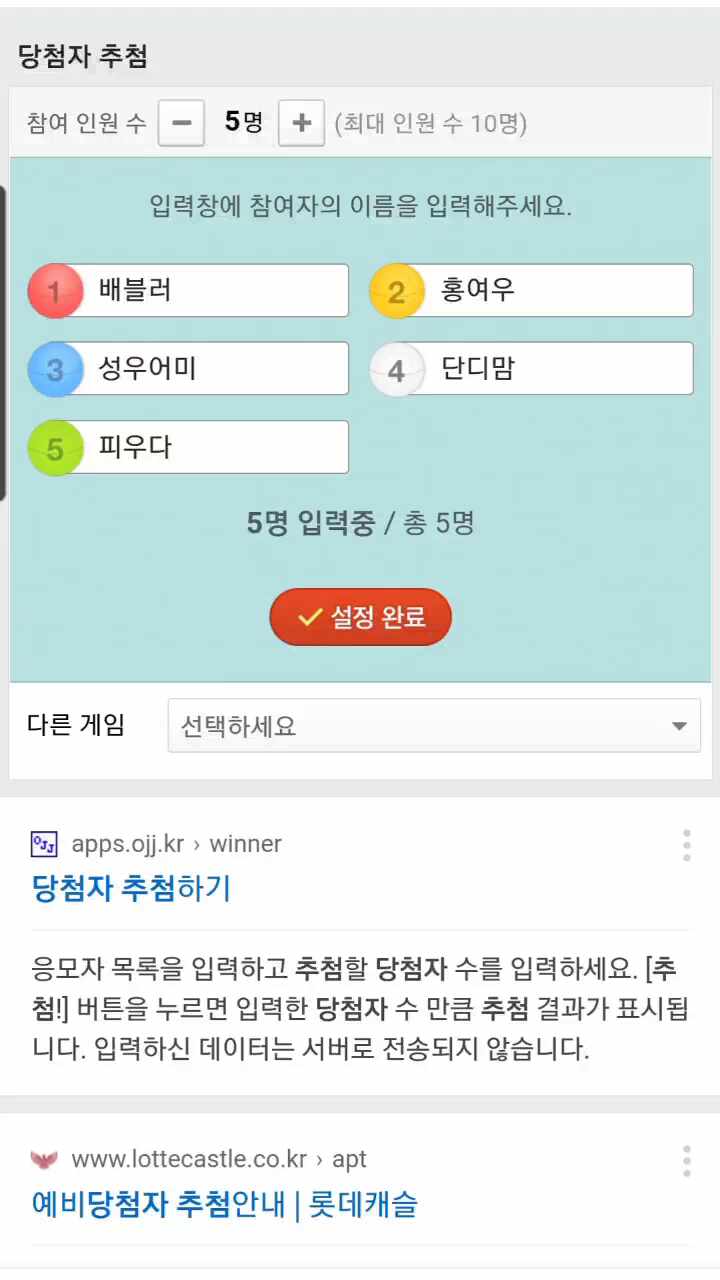Screen dimensions: 720x1280
Task: Edit the name field containing 배블러
Action: click(x=215, y=291)
